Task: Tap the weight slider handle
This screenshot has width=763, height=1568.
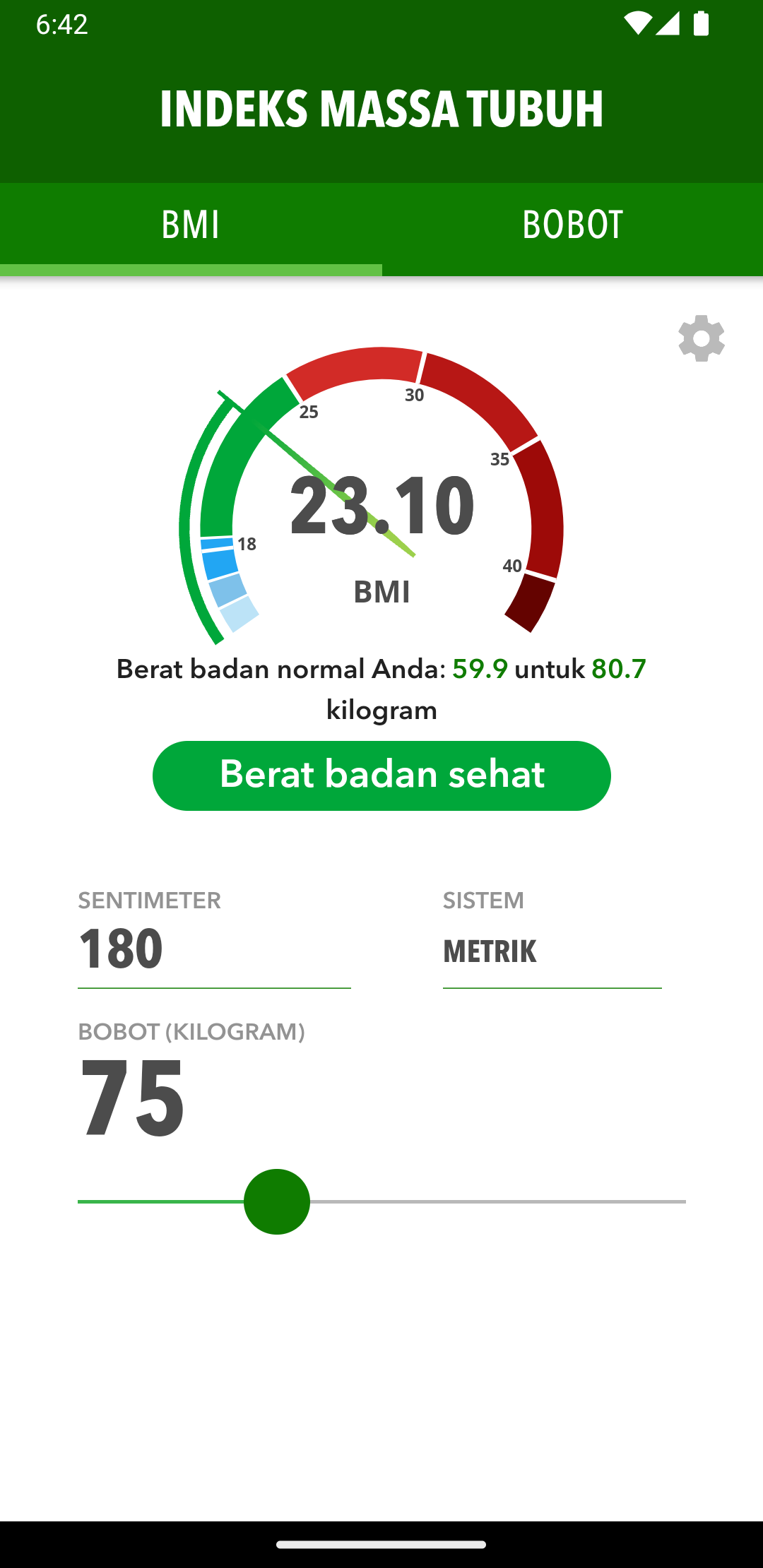Action: [x=277, y=1201]
